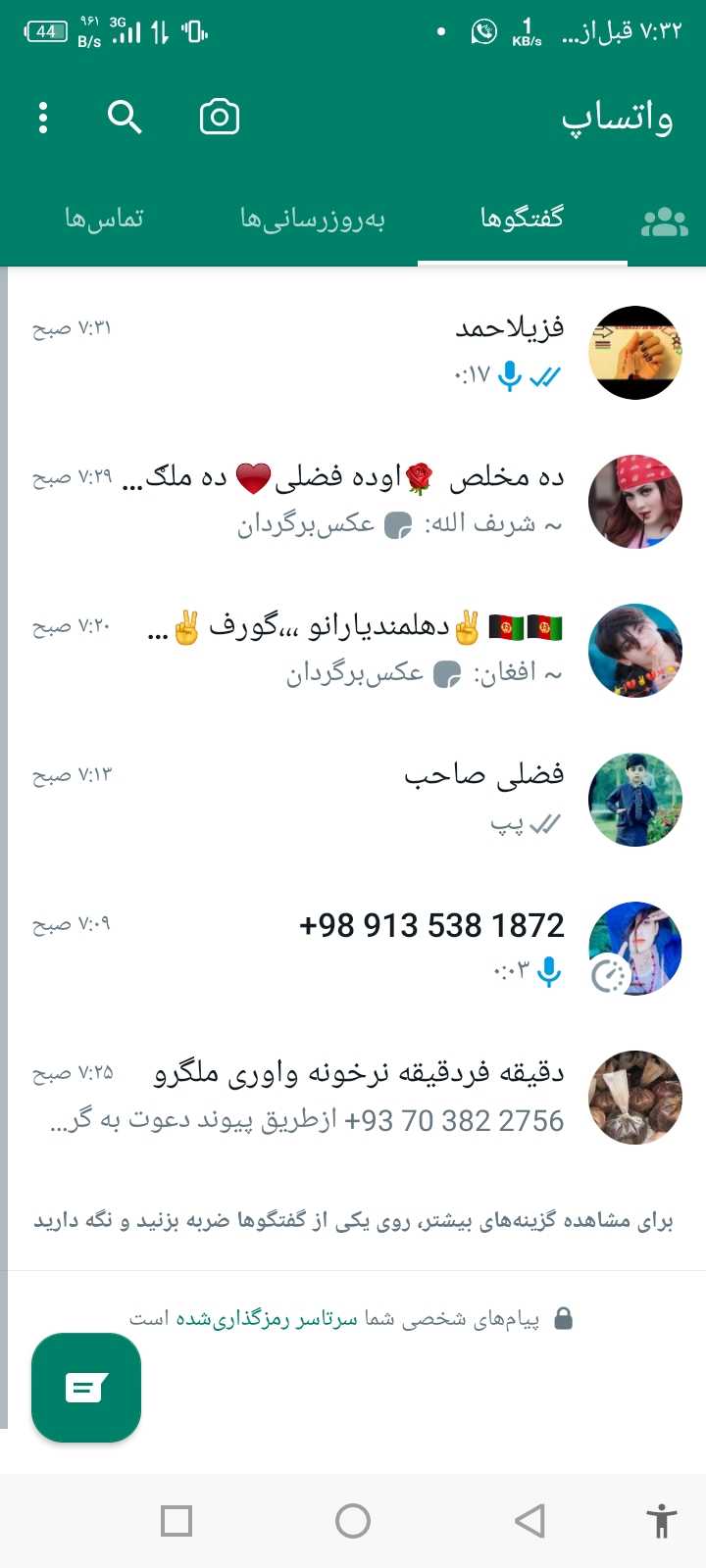This screenshot has height=1568, width=706.
Task: Switch to the به‌روزرسانی‌ها tab
Action: coord(313,219)
